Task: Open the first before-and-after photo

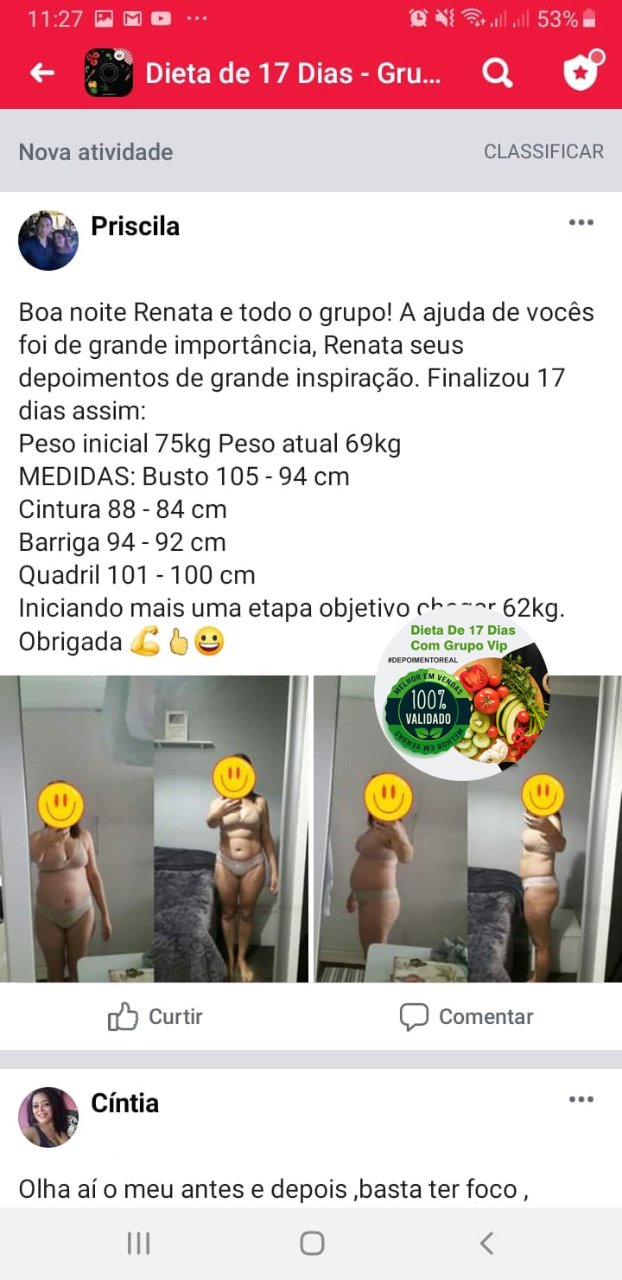Action: click(155, 828)
